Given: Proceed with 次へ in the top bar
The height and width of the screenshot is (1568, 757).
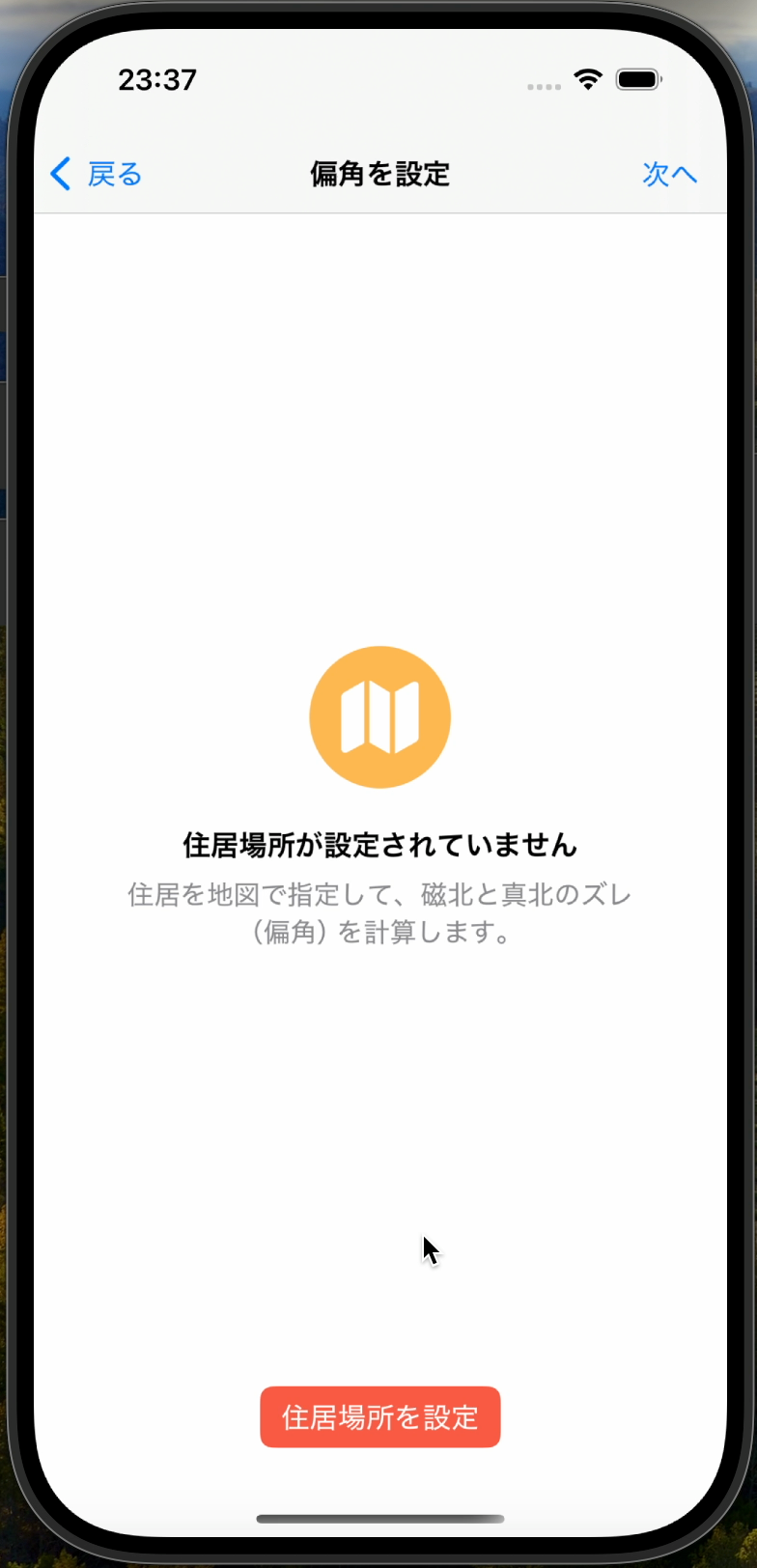Looking at the screenshot, I should (x=669, y=174).
